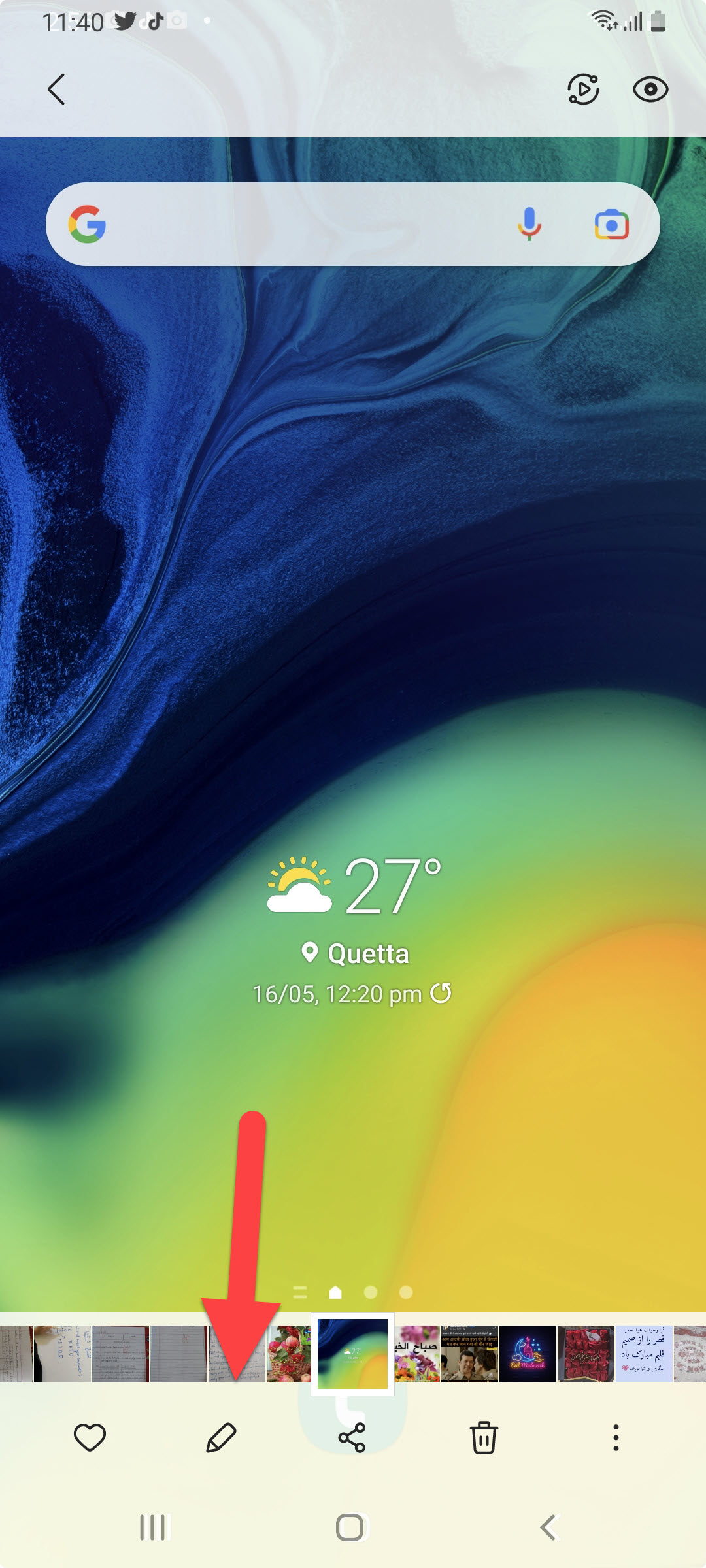Open the red roses box thumbnail
This screenshot has width=706, height=1568.
[586, 1354]
